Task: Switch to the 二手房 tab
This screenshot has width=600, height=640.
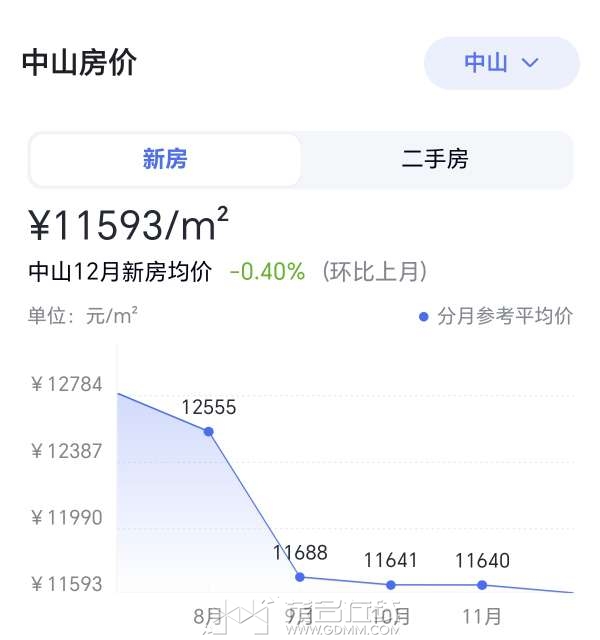Action: tap(435, 160)
